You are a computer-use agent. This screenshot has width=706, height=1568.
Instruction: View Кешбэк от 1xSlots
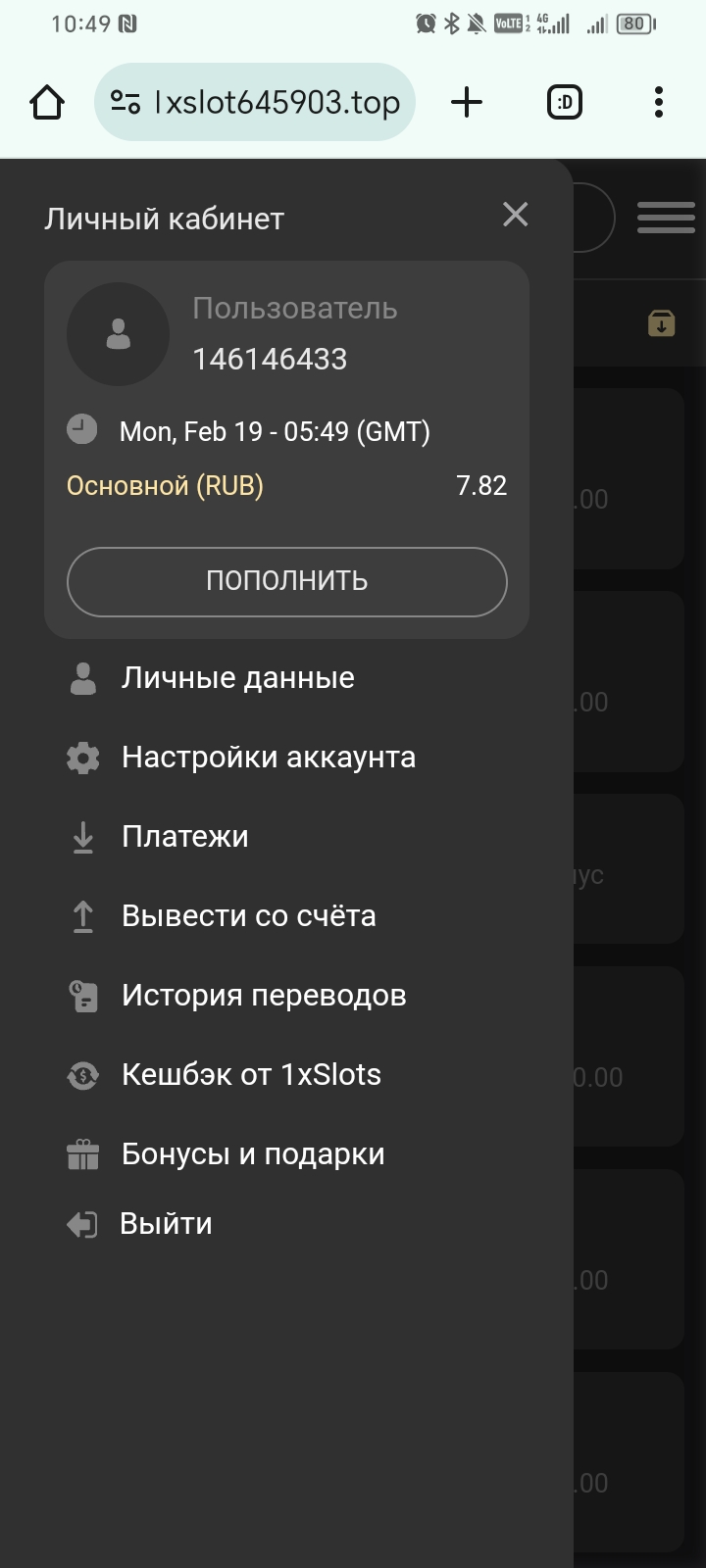click(x=251, y=1075)
